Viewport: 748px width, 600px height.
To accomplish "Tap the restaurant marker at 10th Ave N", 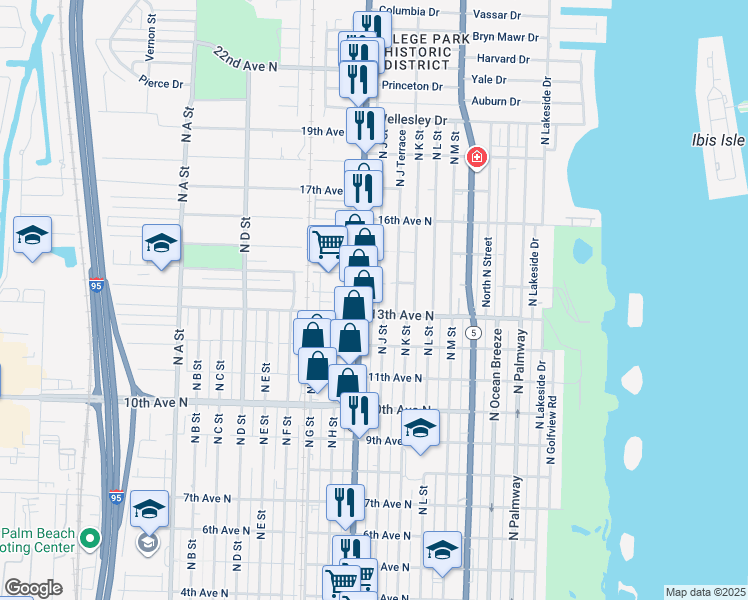I will (359, 409).
